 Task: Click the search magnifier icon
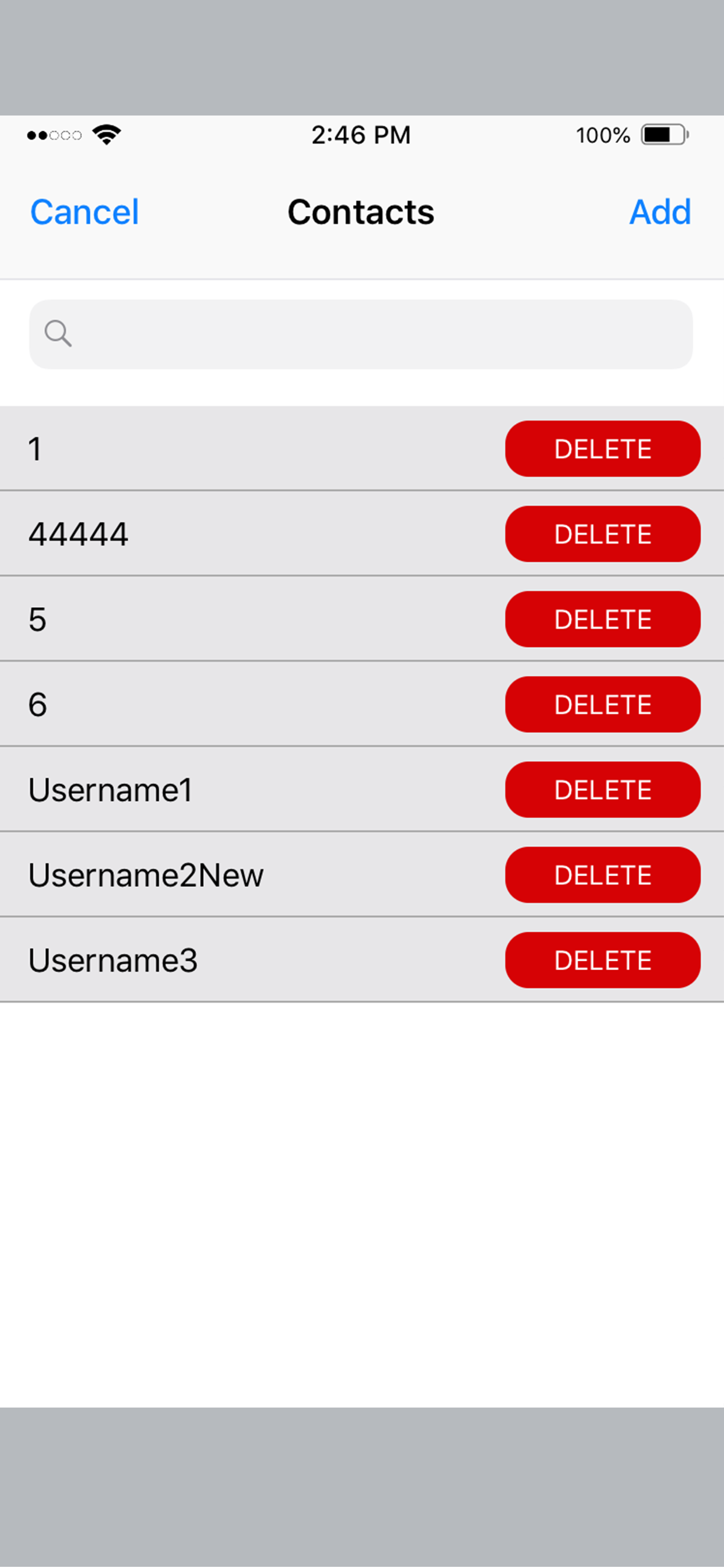click(58, 334)
